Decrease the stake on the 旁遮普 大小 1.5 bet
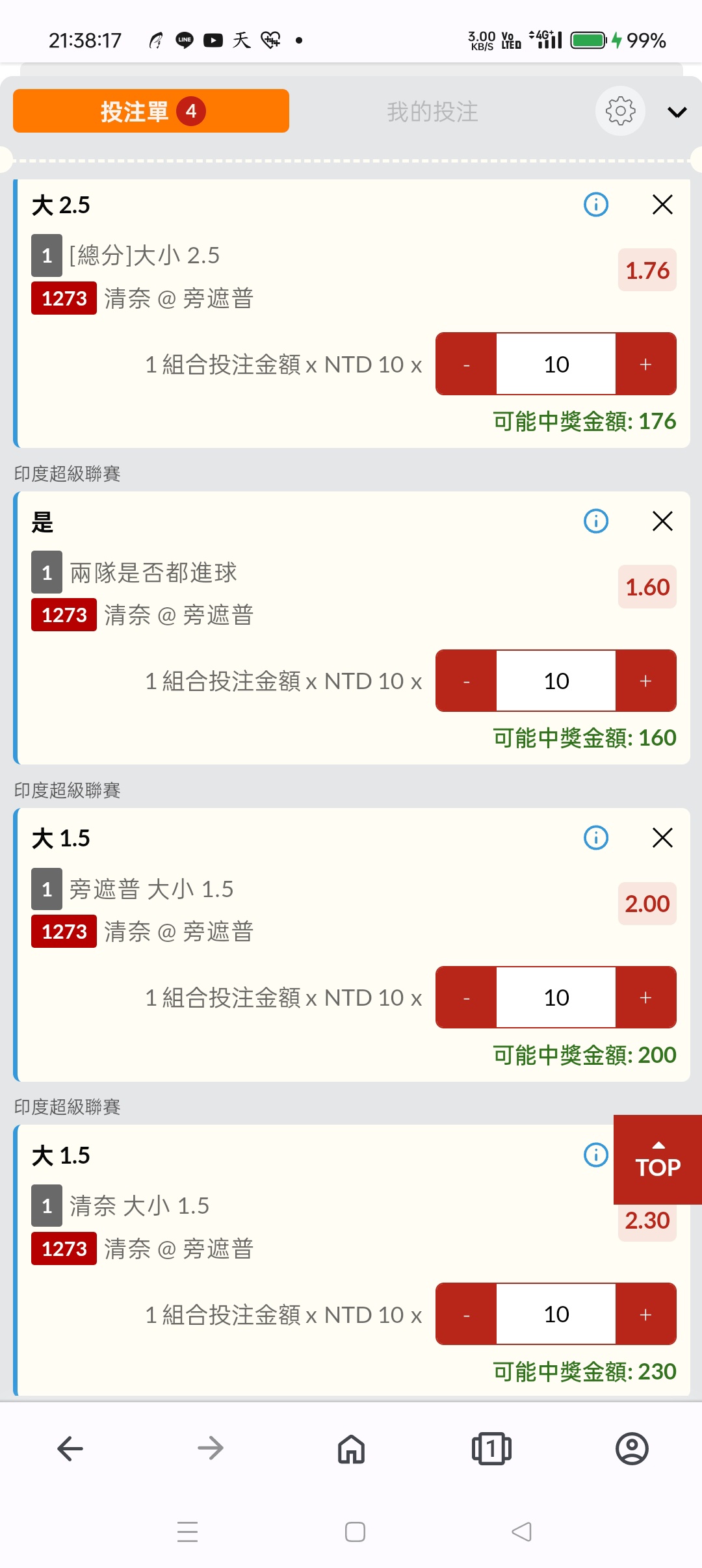 466,997
